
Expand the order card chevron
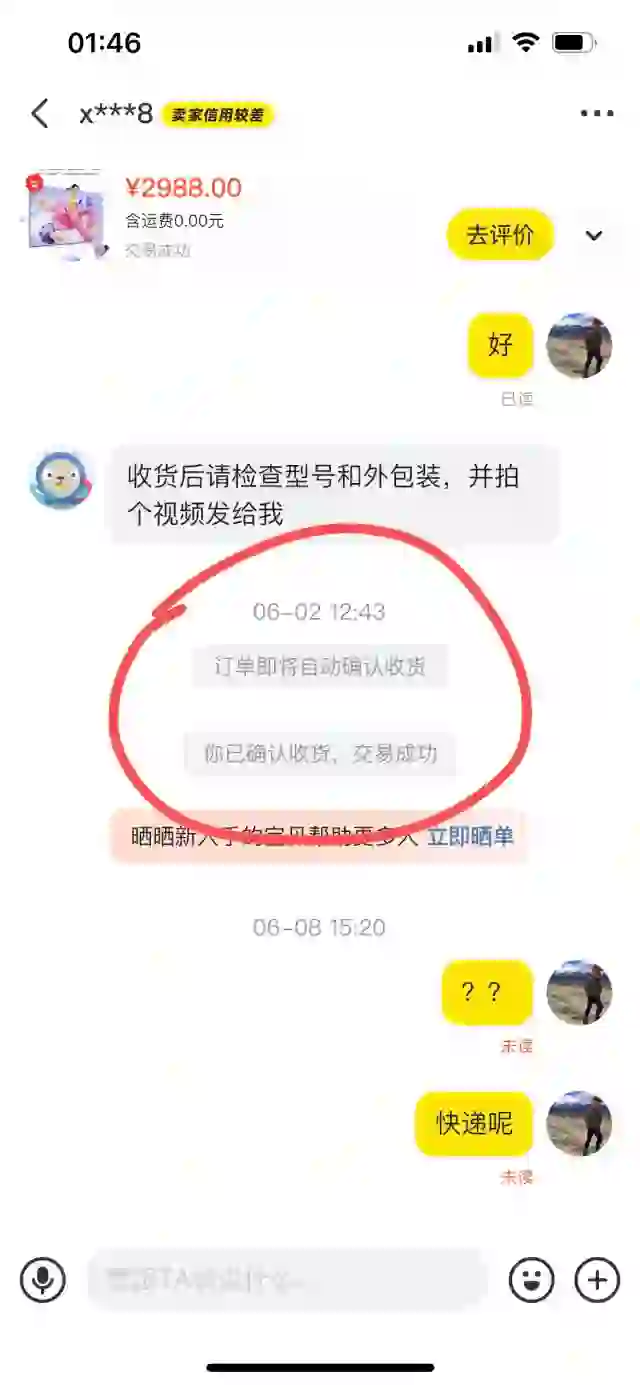[x=594, y=236]
